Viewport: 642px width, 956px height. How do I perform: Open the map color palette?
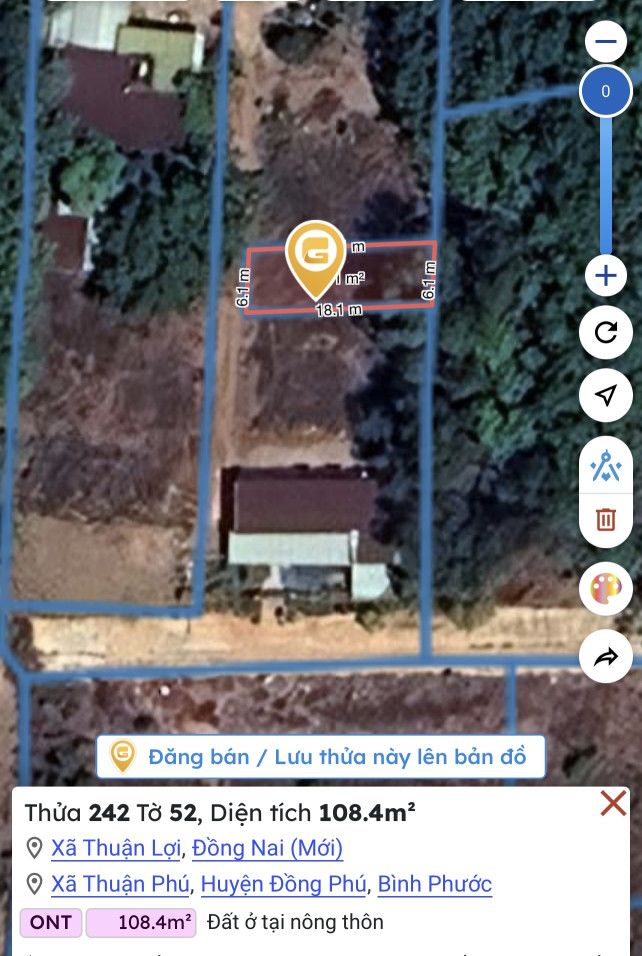point(605,589)
